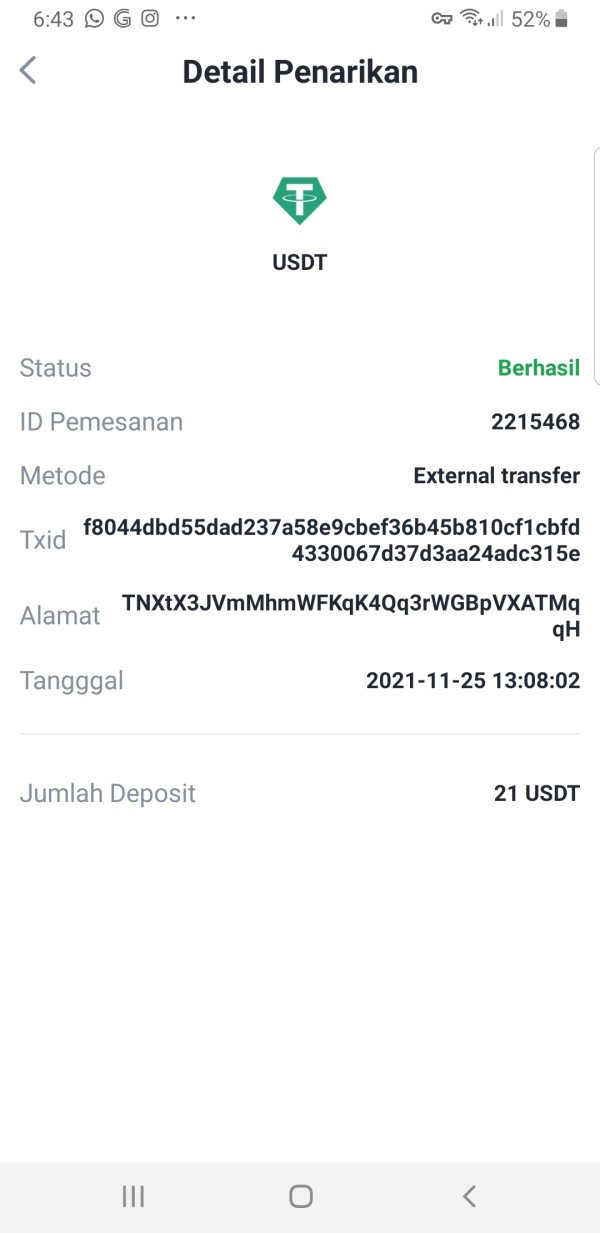This screenshot has width=600, height=1233.
Task: Tap the system recent apps button
Action: point(133,1196)
